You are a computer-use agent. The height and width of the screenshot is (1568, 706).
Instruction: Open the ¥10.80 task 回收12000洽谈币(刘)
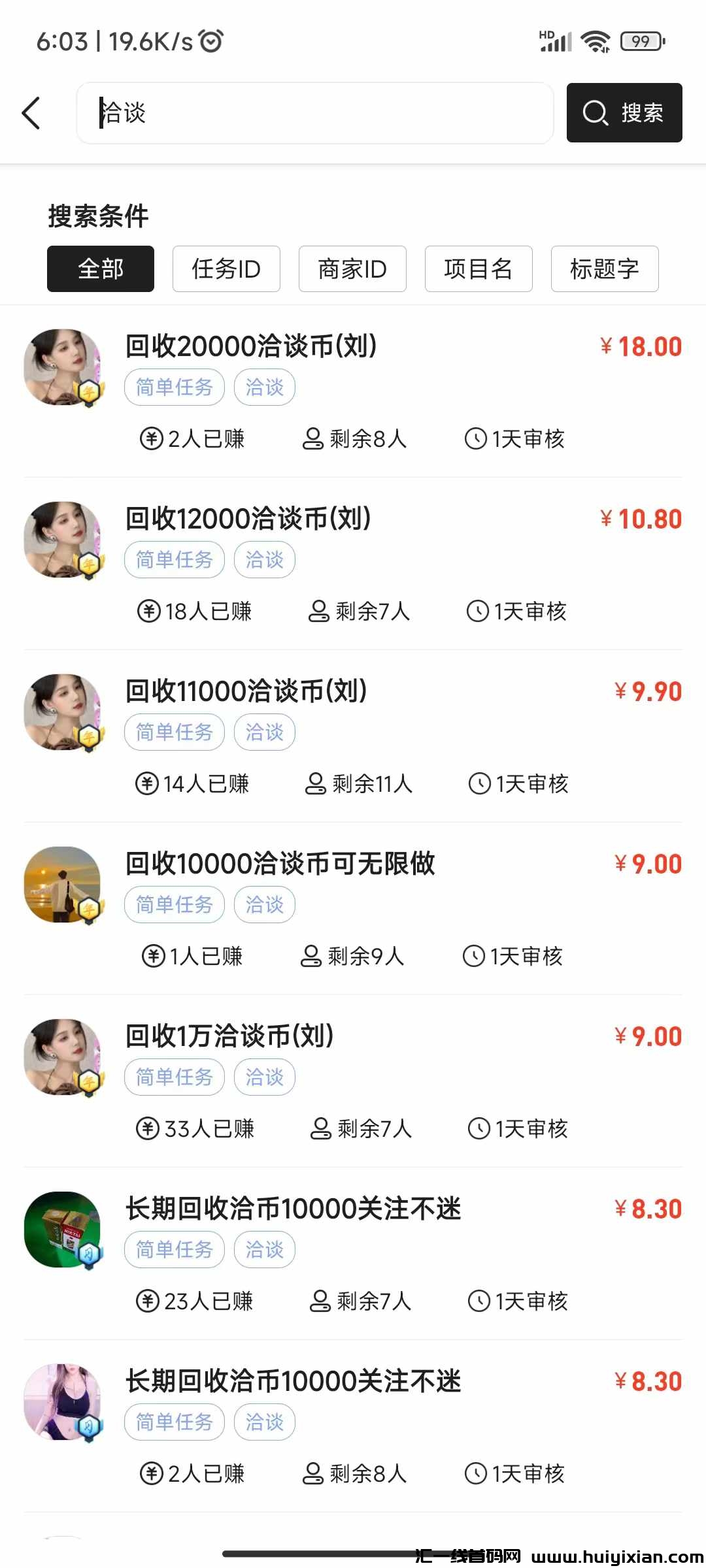click(x=248, y=519)
